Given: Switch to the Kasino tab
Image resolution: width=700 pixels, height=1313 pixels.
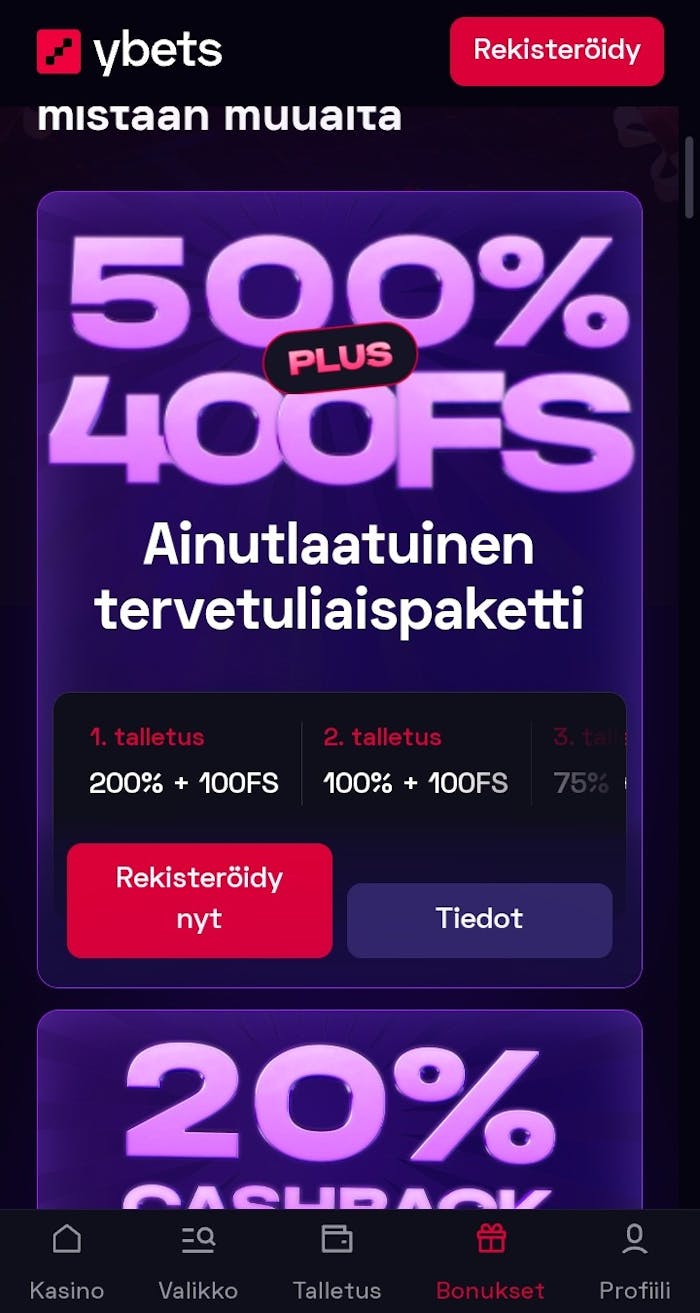Looking at the screenshot, I should pos(66,1262).
